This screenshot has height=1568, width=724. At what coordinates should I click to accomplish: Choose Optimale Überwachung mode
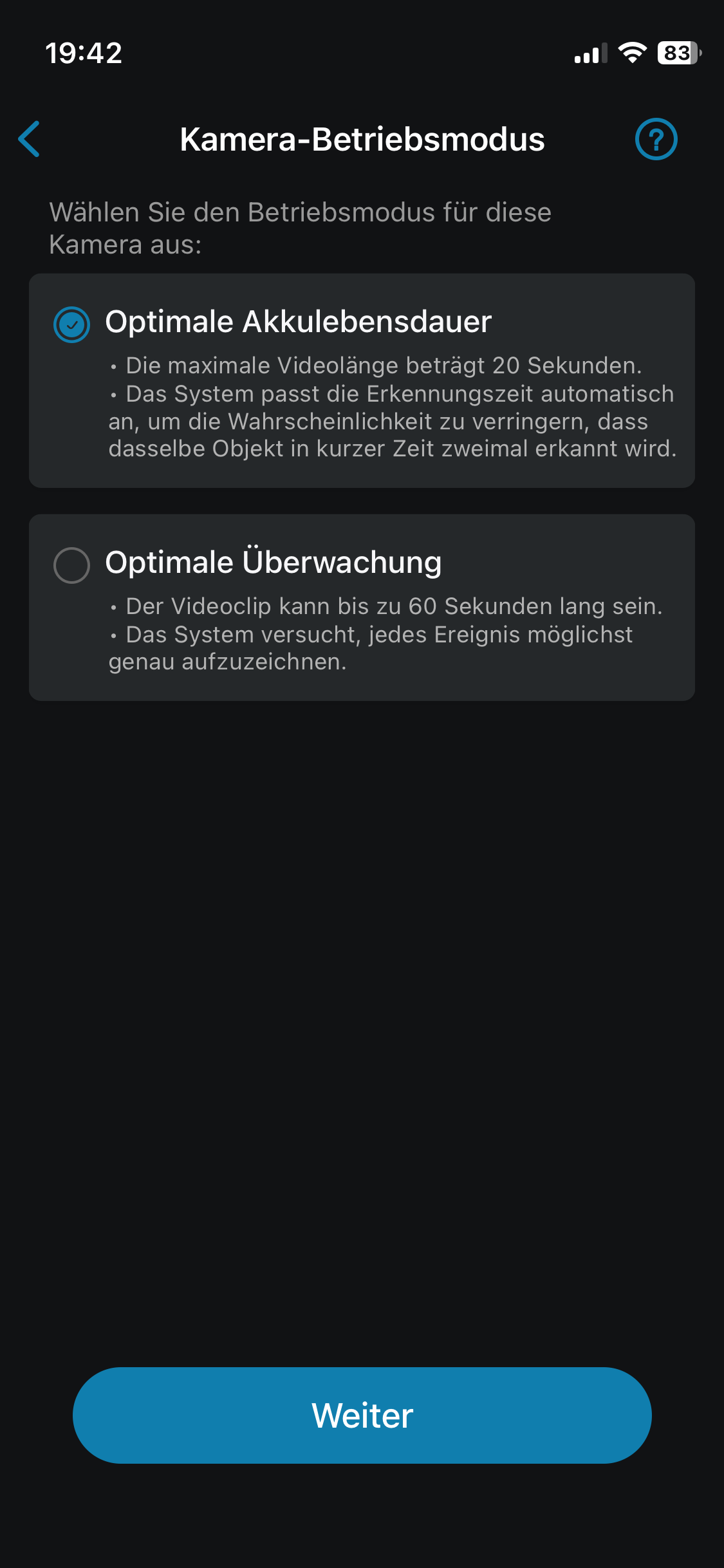click(71, 565)
